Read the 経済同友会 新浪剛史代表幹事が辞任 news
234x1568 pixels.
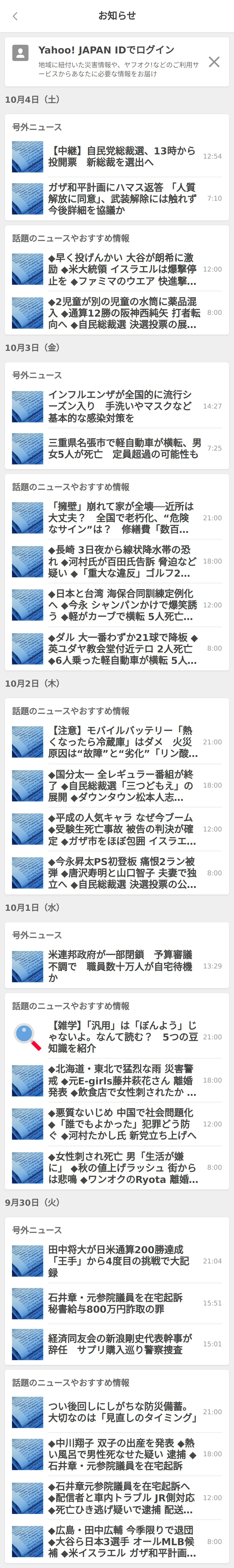pyautogui.click(x=122, y=1343)
